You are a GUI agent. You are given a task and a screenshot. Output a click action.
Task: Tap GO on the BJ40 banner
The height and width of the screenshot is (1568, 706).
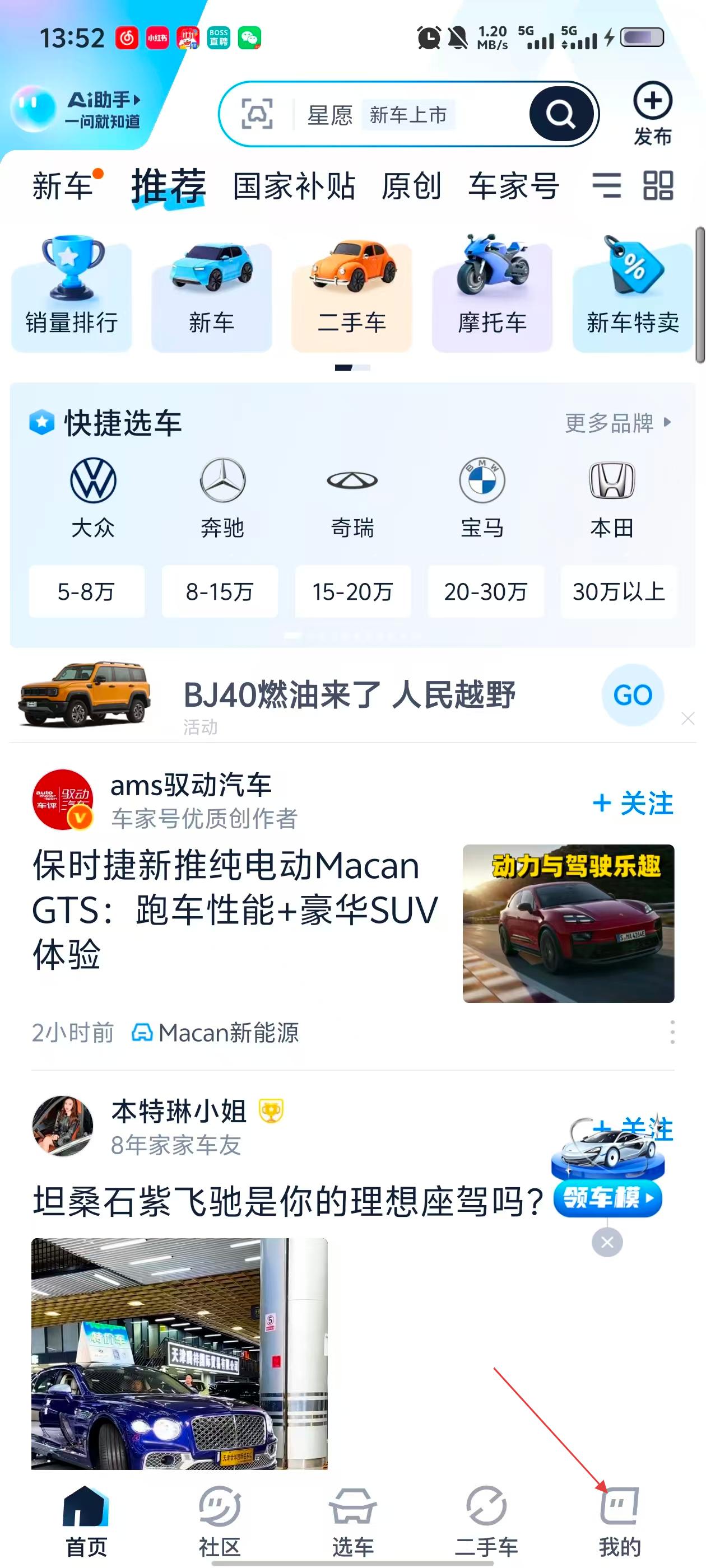coord(632,695)
